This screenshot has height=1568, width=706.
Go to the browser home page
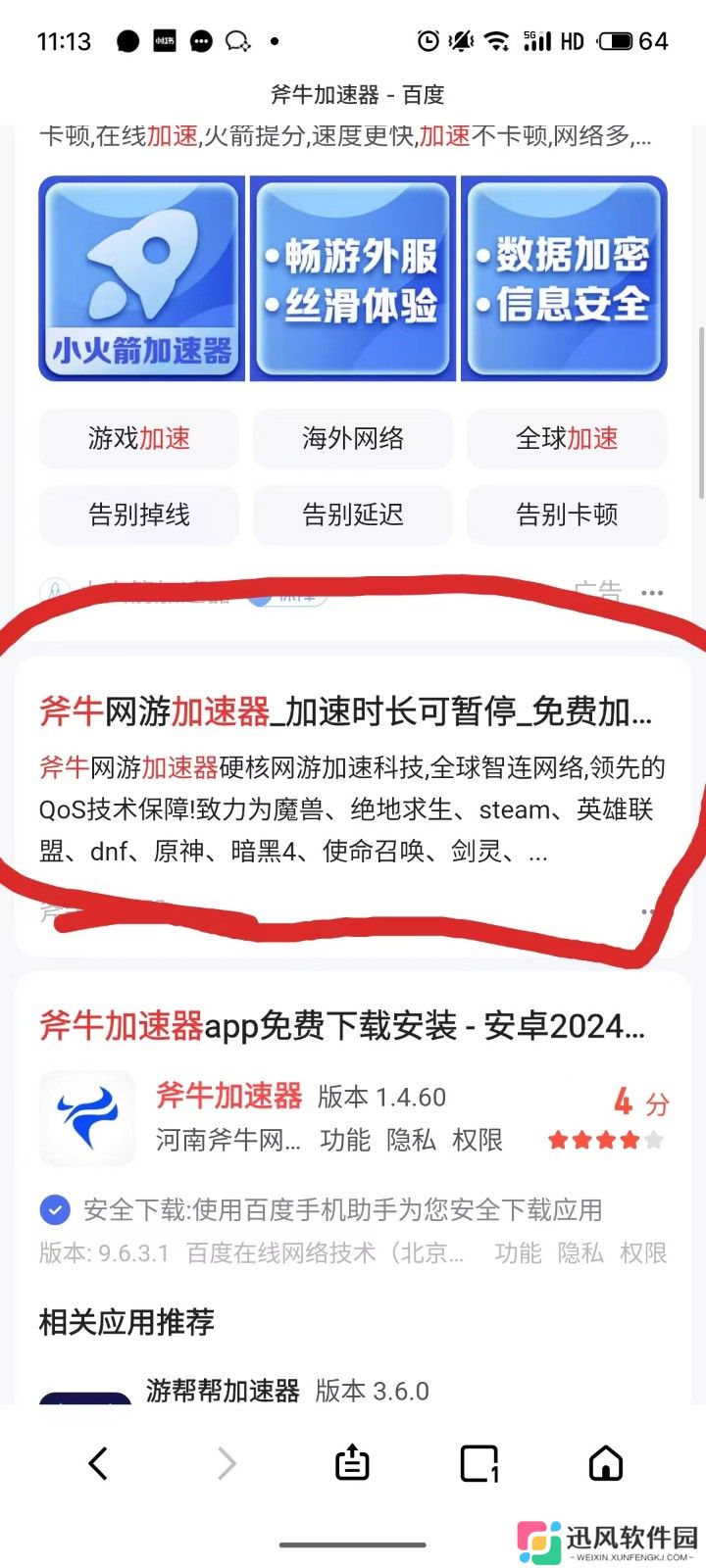click(606, 1463)
